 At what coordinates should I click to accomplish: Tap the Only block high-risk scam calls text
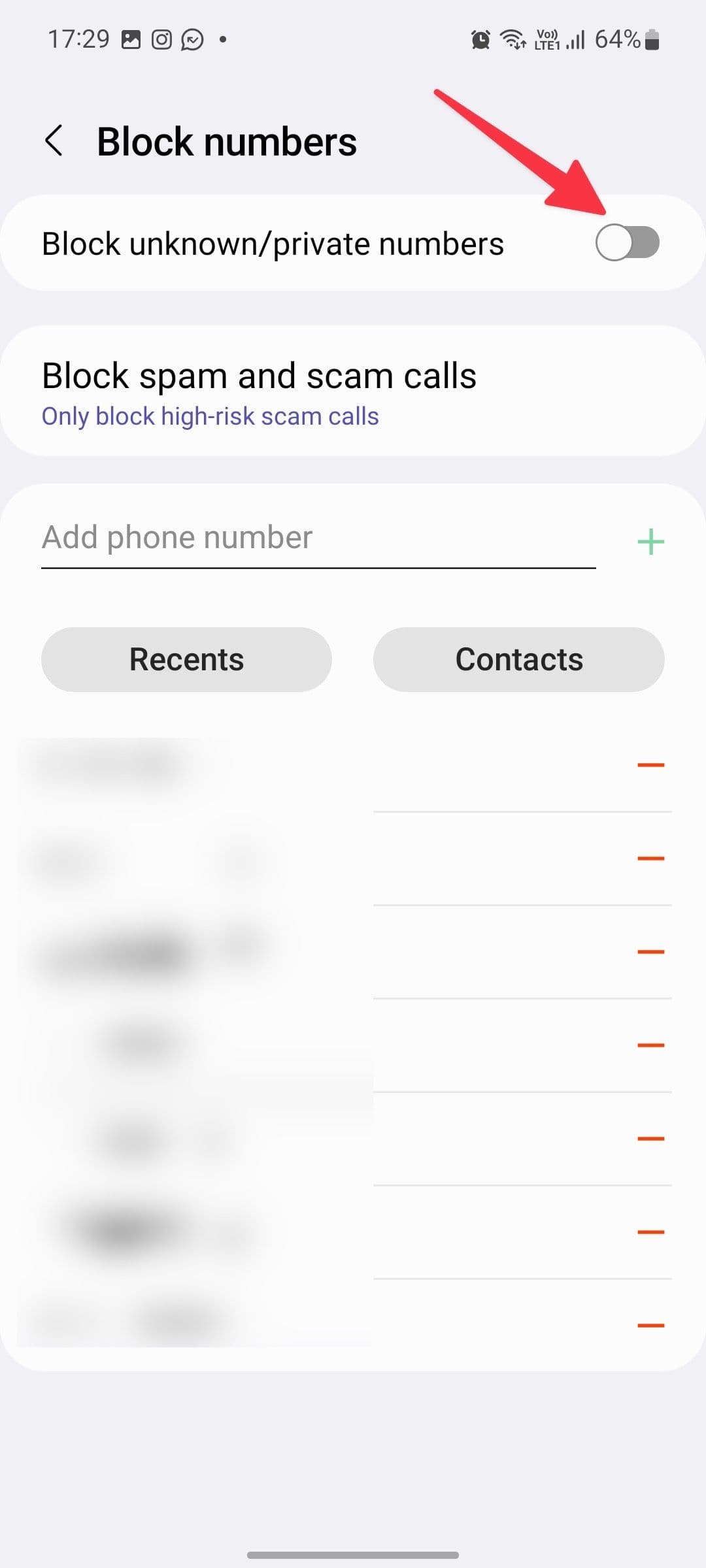(210, 416)
